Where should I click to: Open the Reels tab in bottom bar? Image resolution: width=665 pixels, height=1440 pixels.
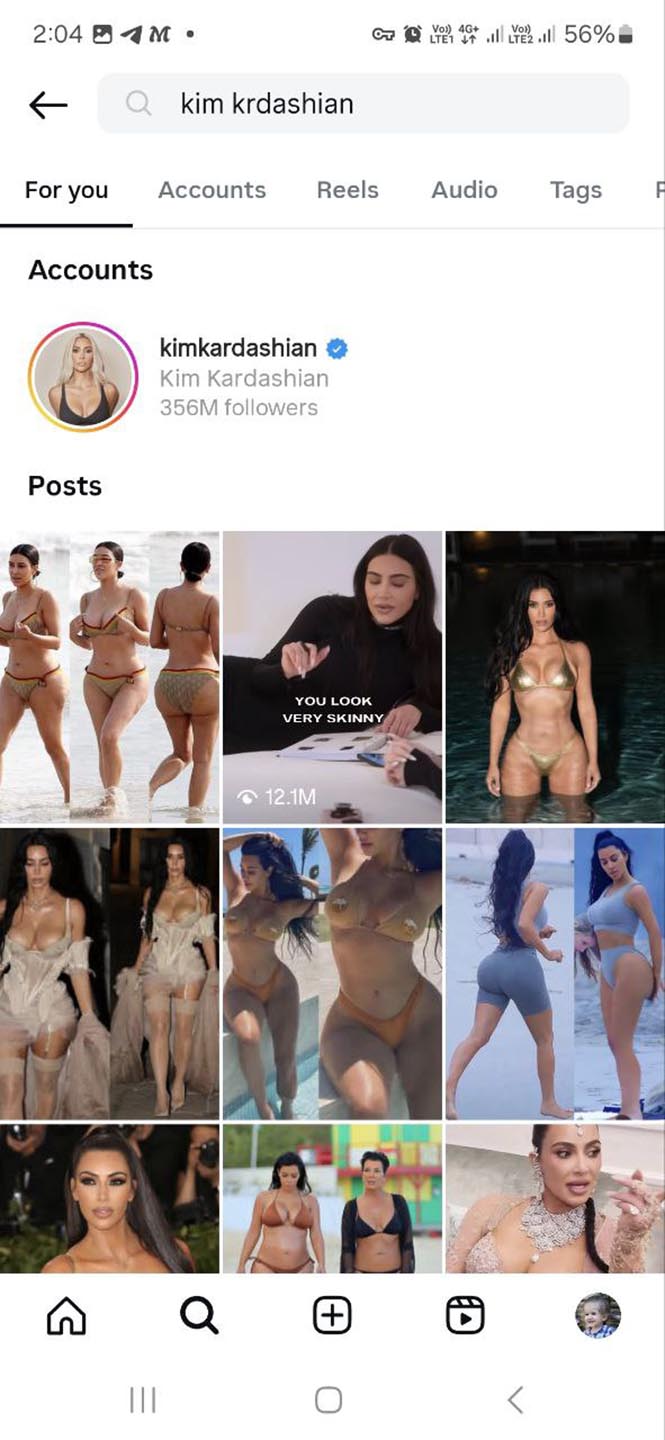[x=465, y=1316]
